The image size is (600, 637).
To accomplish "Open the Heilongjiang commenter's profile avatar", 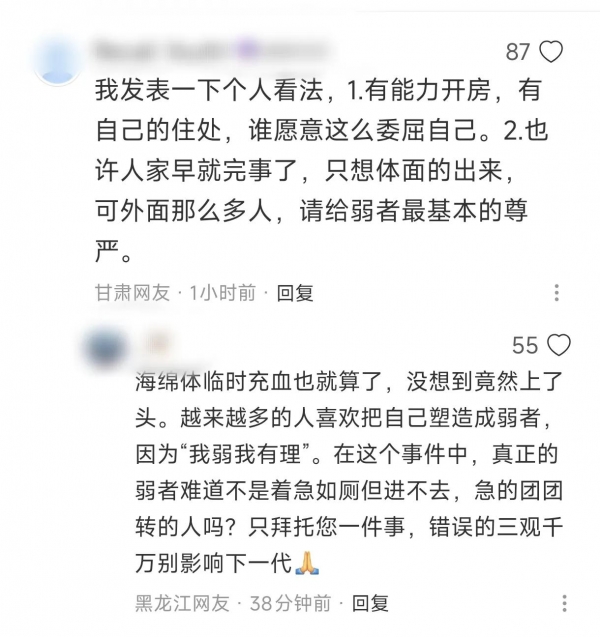I will (108, 348).
